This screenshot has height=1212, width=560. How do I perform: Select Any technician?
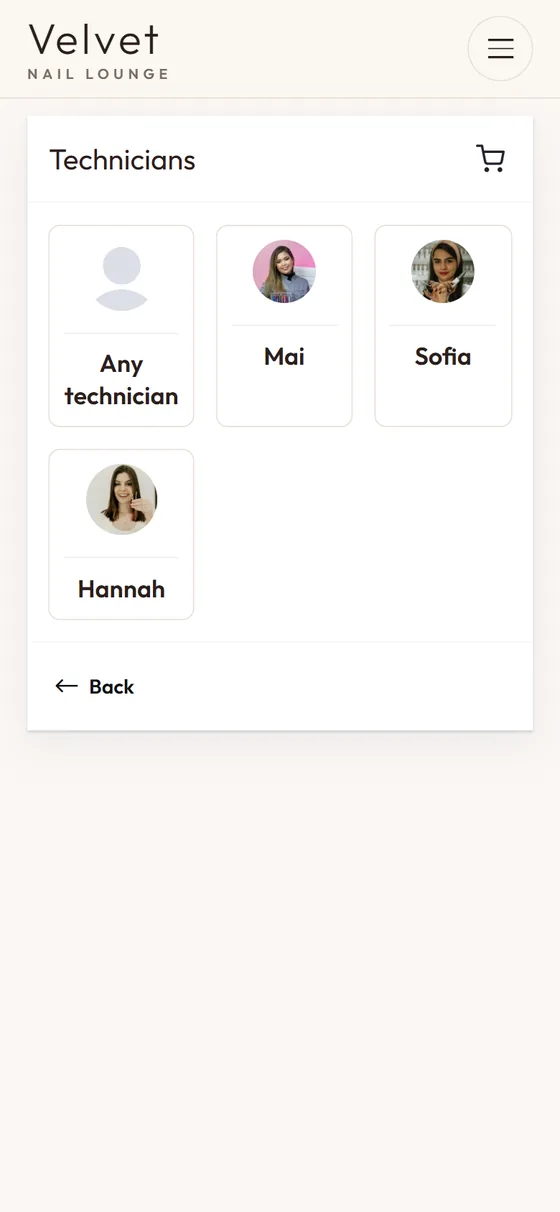point(121,326)
